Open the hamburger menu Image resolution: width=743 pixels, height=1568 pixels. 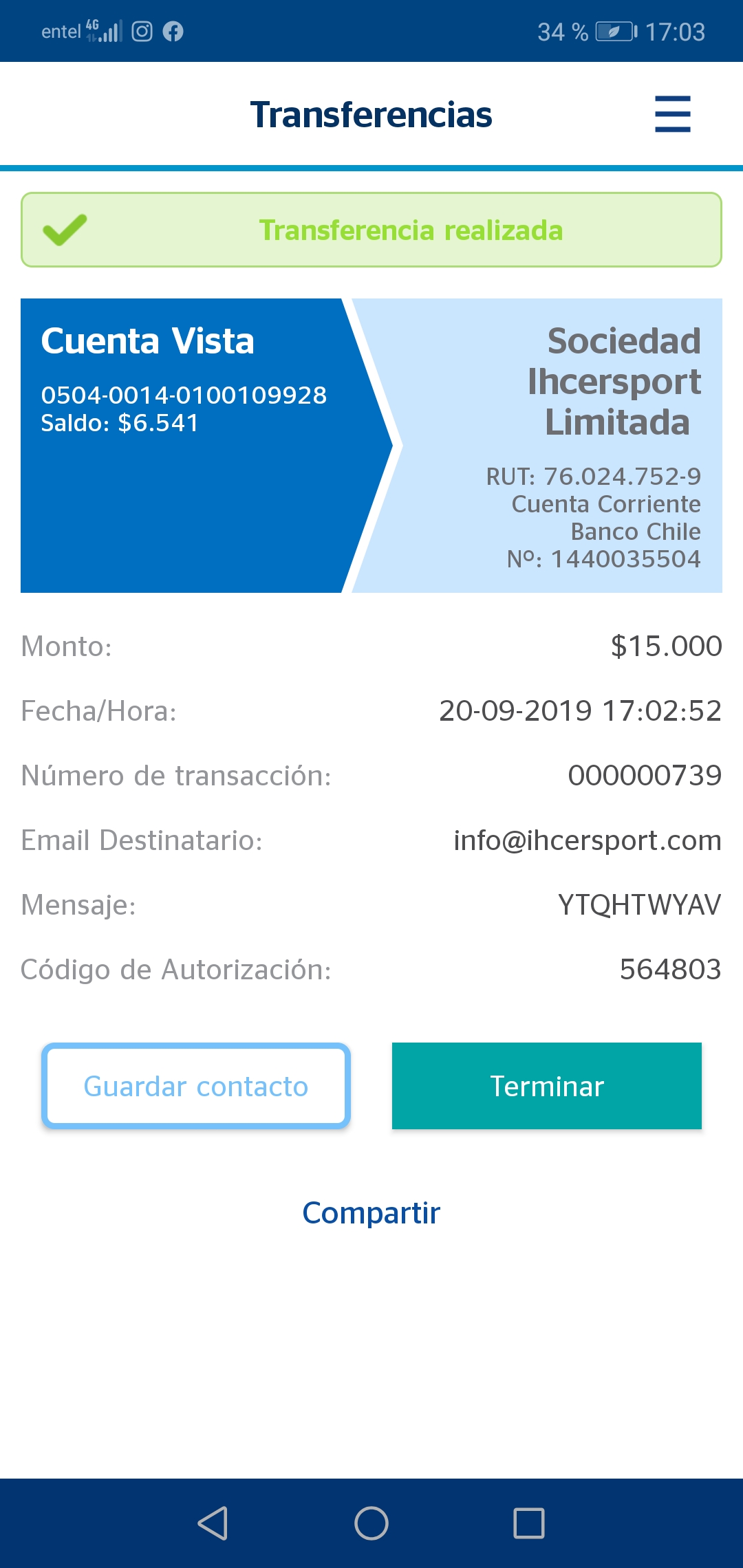(672, 114)
